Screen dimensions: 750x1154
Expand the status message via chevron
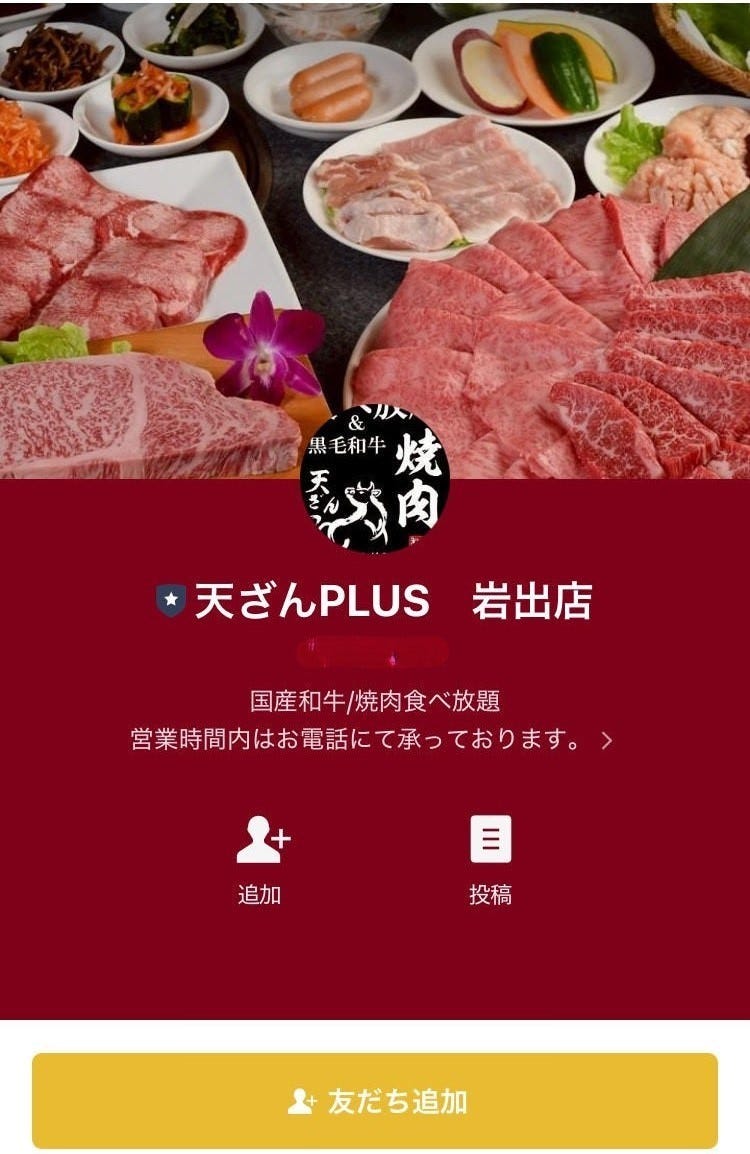coord(606,741)
